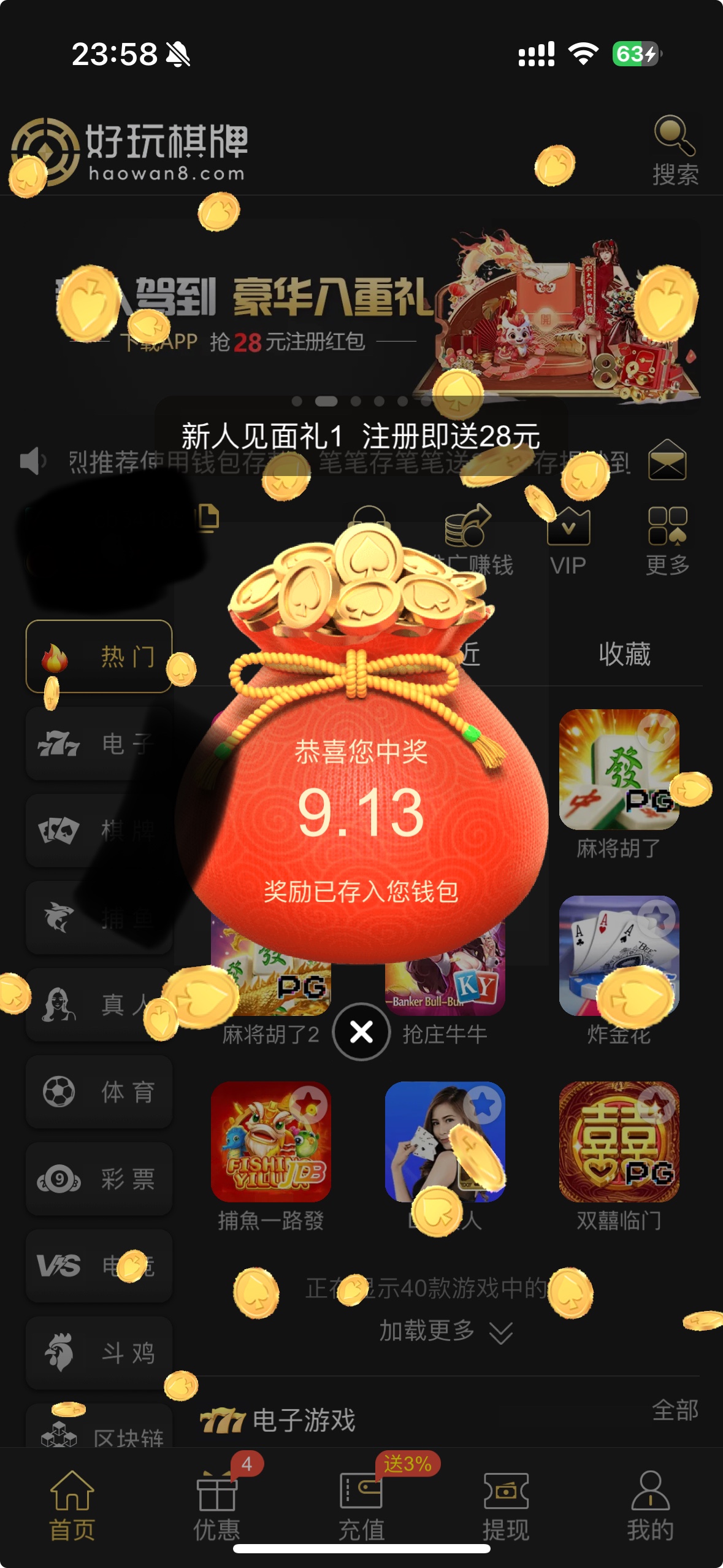
Task: Open the 更多 shortcut menu
Action: coord(667,540)
